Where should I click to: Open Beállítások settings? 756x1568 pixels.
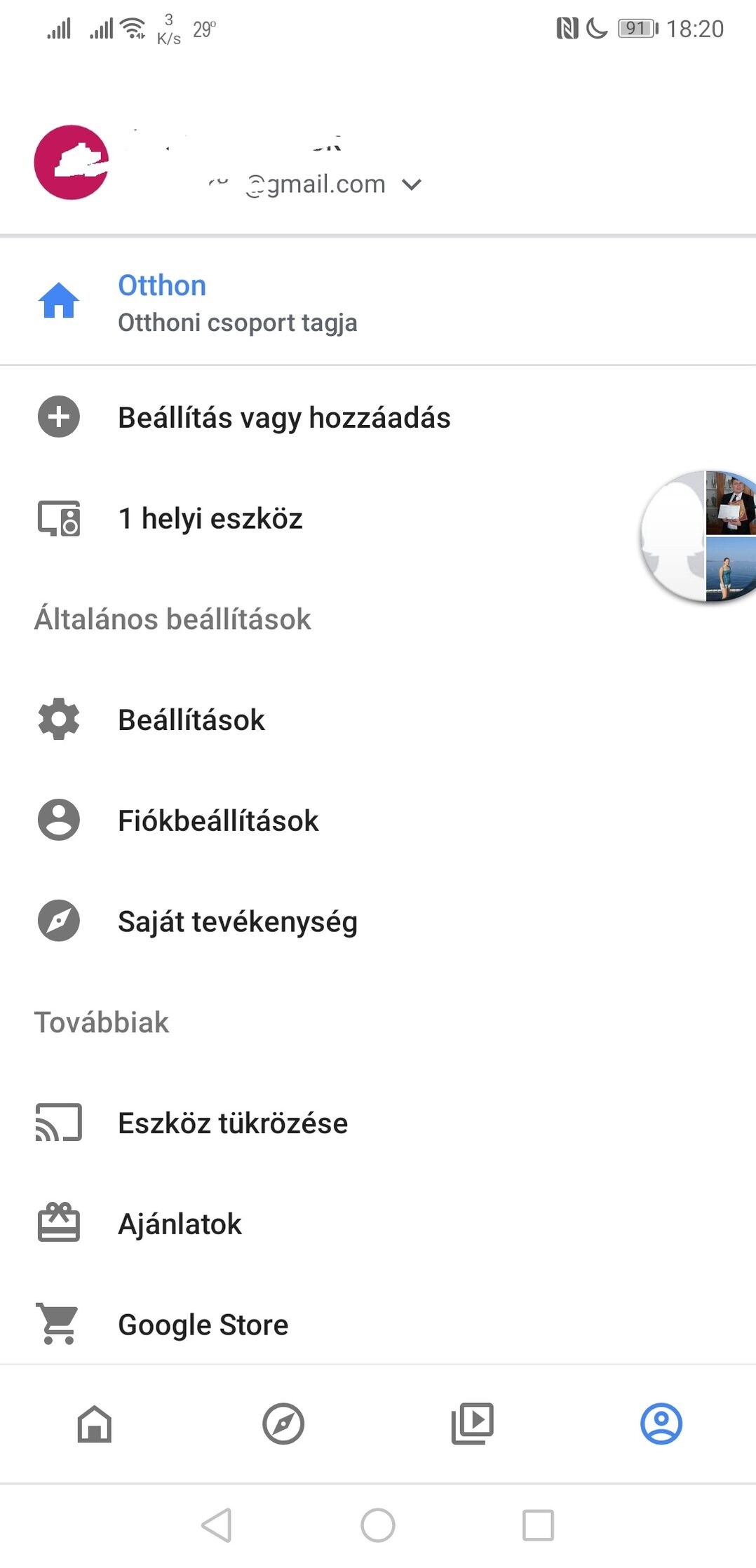pyautogui.click(x=378, y=719)
